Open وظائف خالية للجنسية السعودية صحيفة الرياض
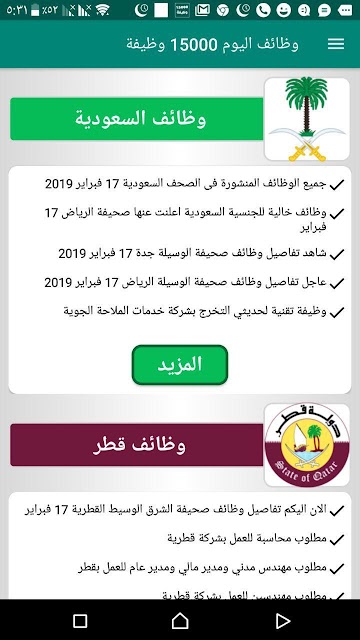The image size is (360, 640). pyautogui.click(x=194, y=219)
